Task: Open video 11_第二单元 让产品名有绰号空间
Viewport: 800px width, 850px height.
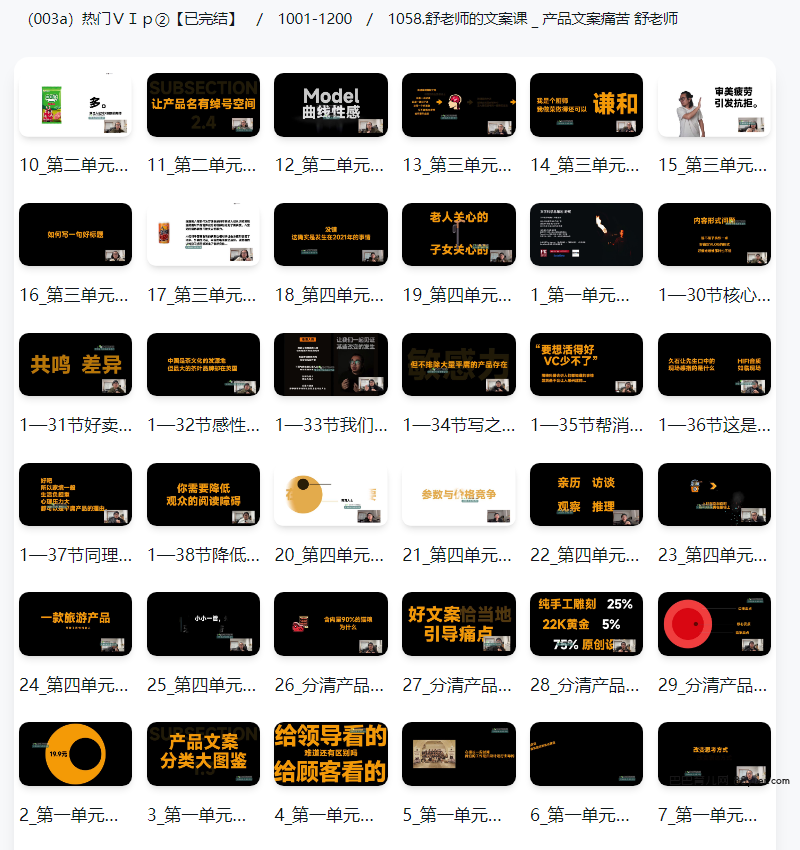Action: (x=203, y=105)
